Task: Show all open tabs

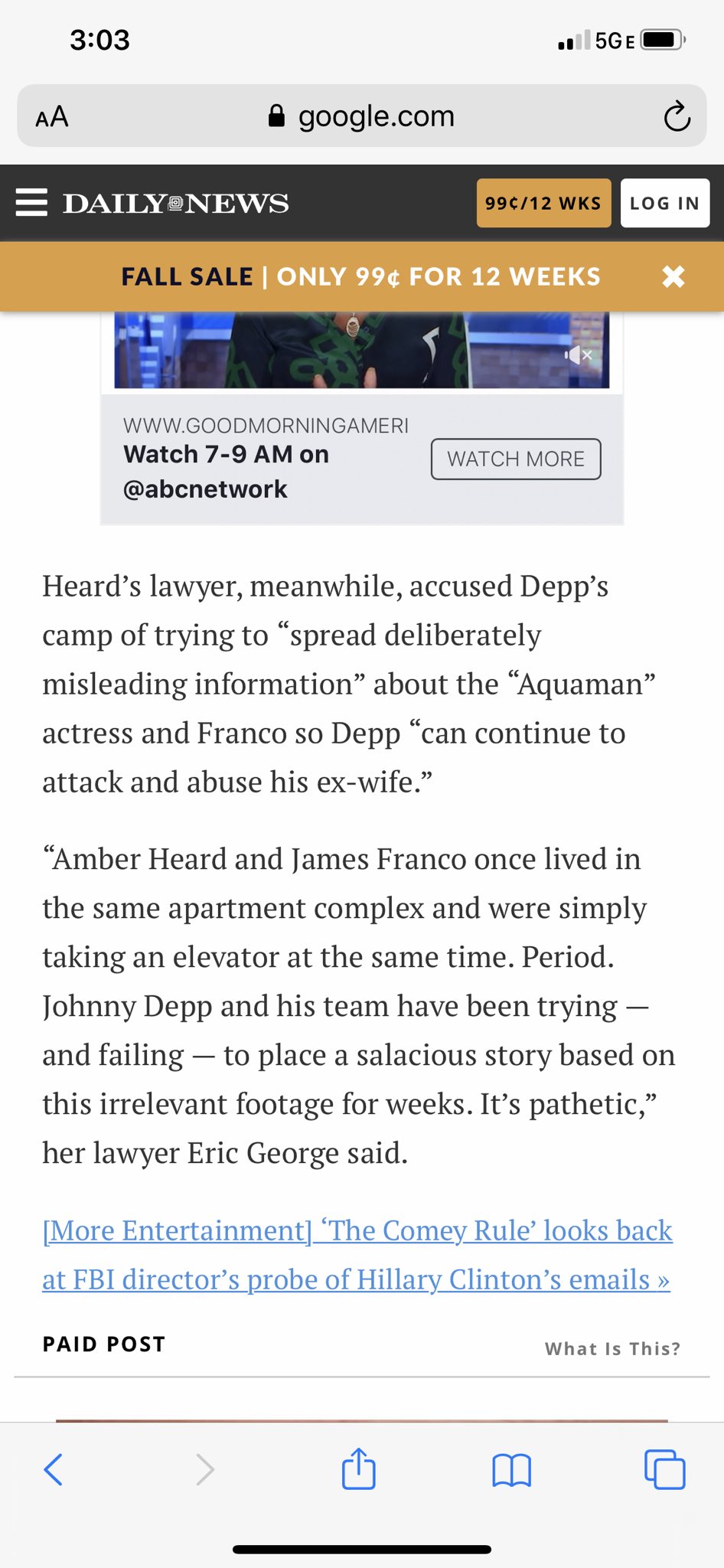Action: tap(664, 1469)
